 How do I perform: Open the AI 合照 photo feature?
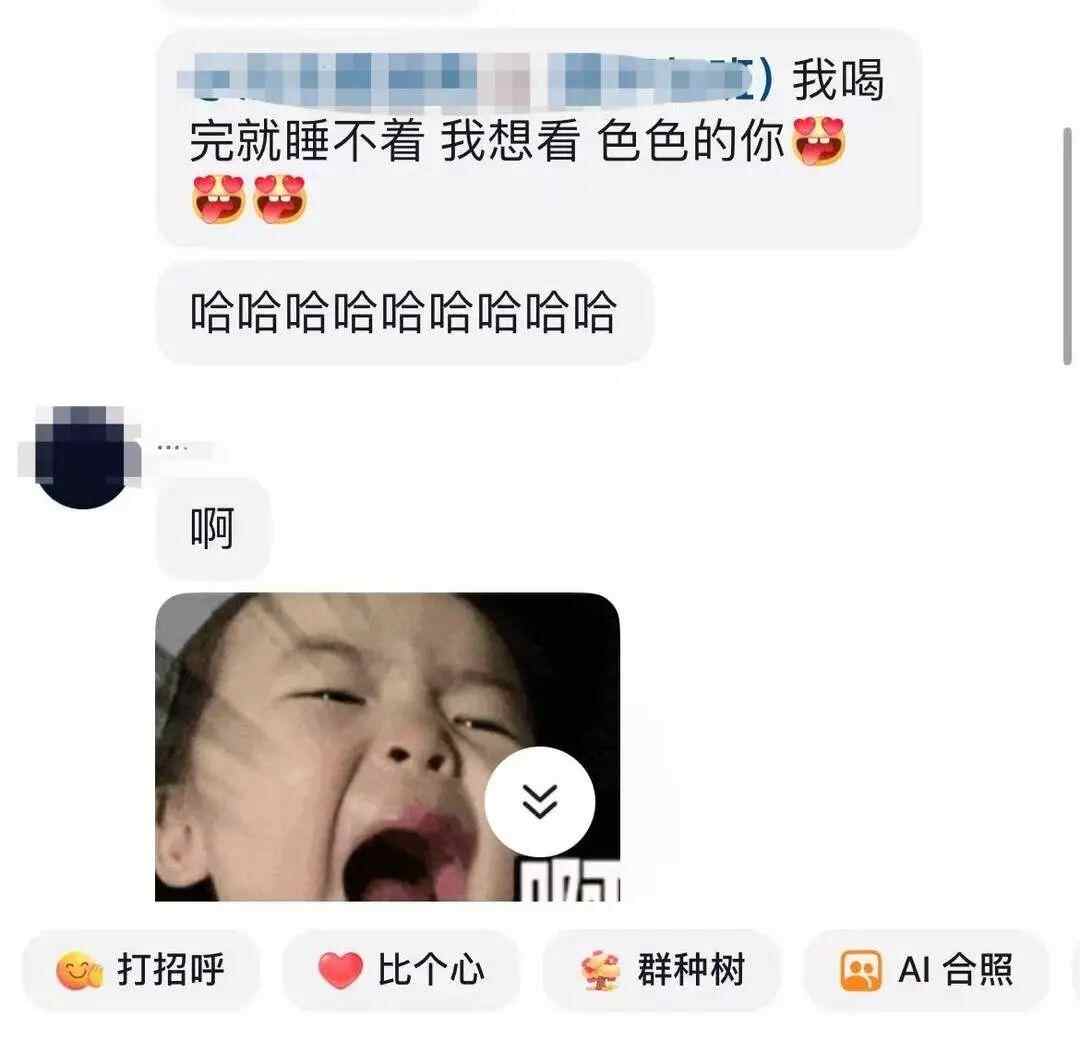coord(926,970)
